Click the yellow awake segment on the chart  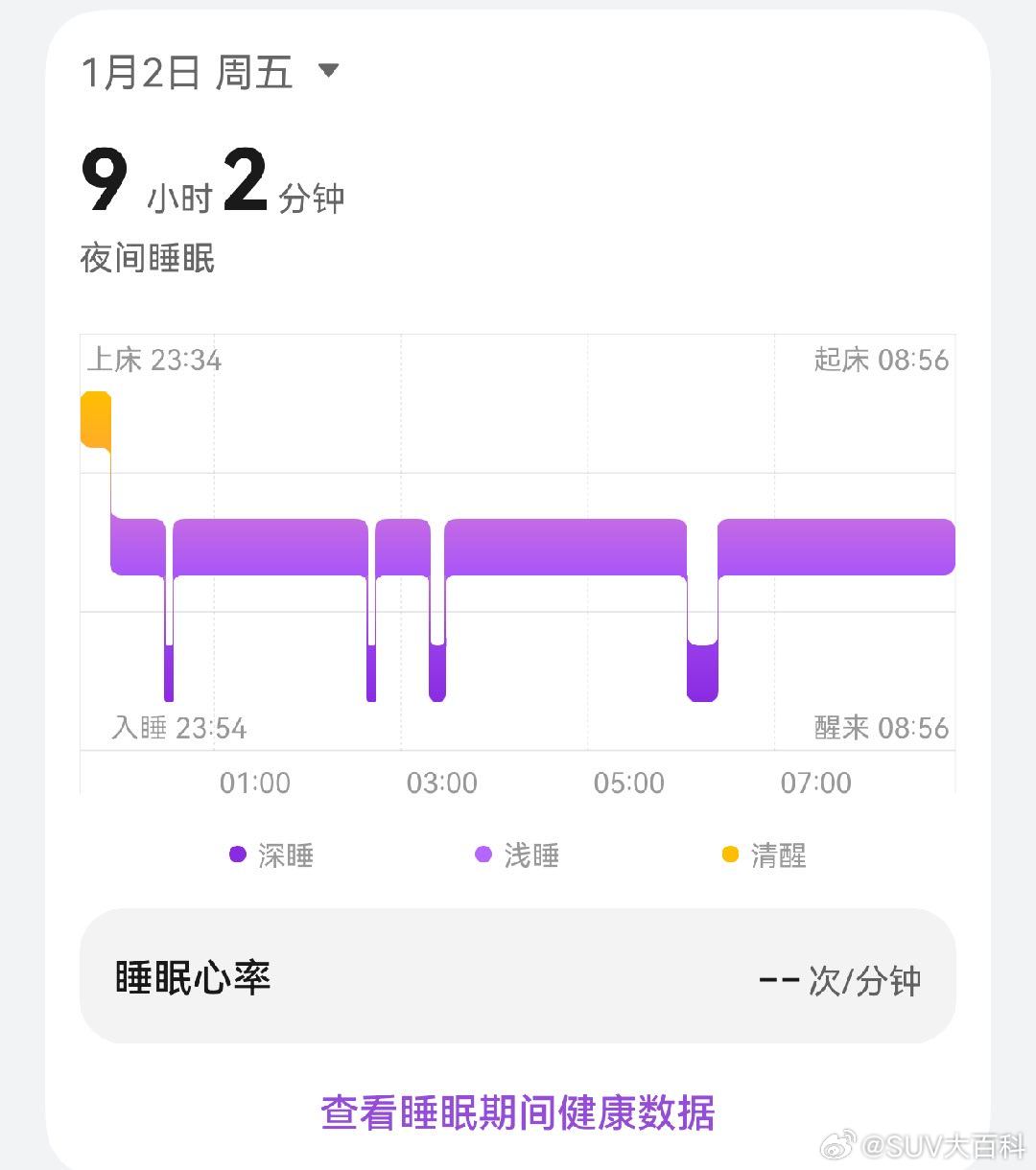pyautogui.click(x=95, y=419)
